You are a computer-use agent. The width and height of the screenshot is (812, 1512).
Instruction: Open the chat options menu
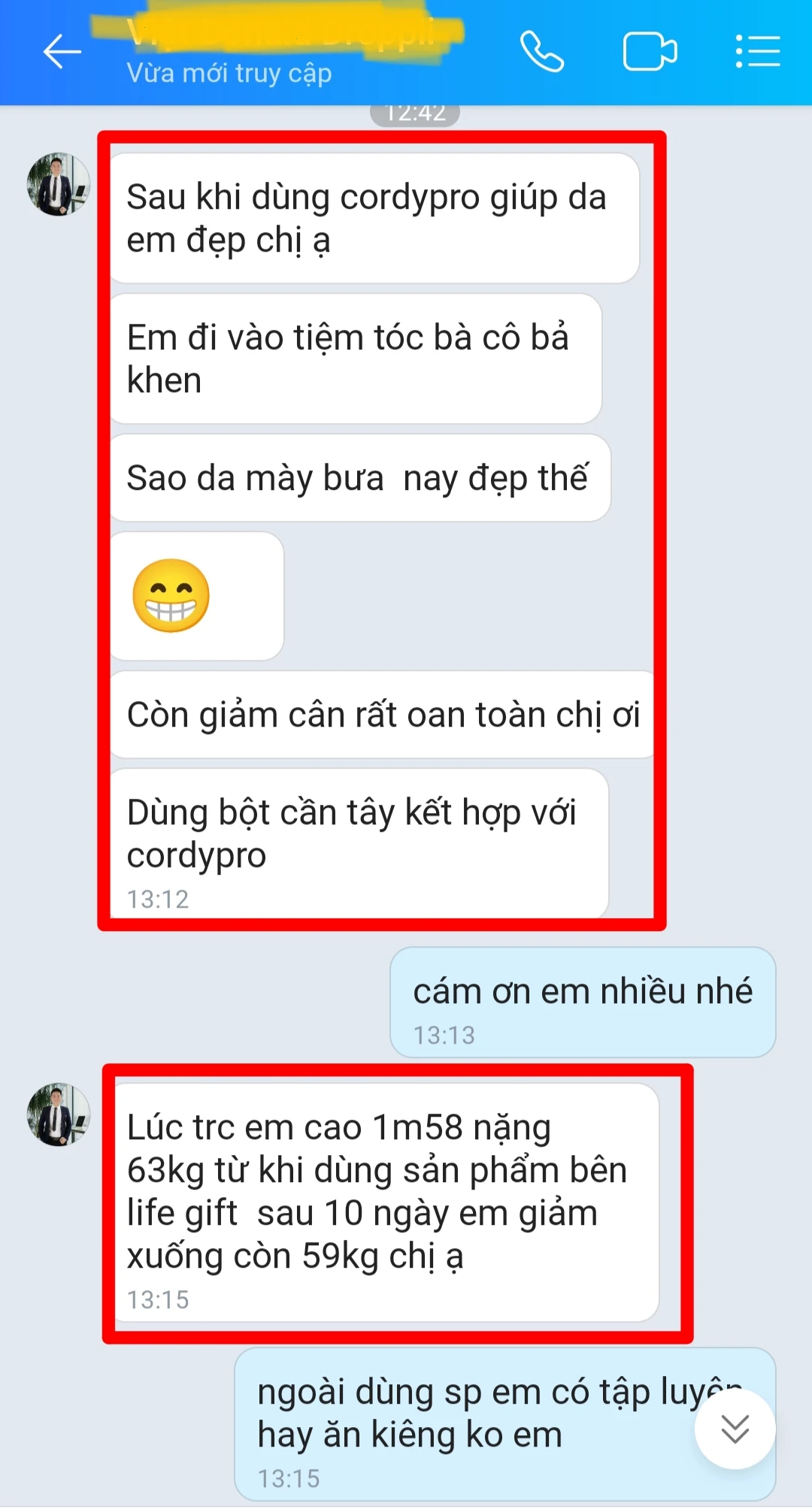tap(757, 52)
